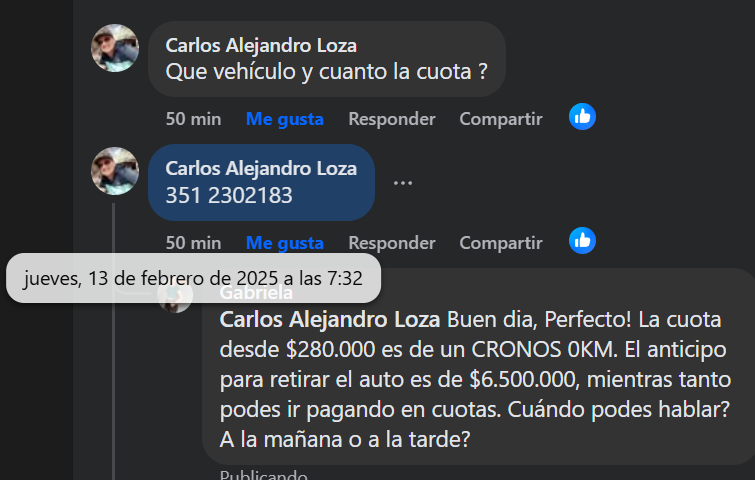Viewport: 755px width, 480px height.
Task: Open like reaction on the vehicle question comment
Action: click(582, 117)
